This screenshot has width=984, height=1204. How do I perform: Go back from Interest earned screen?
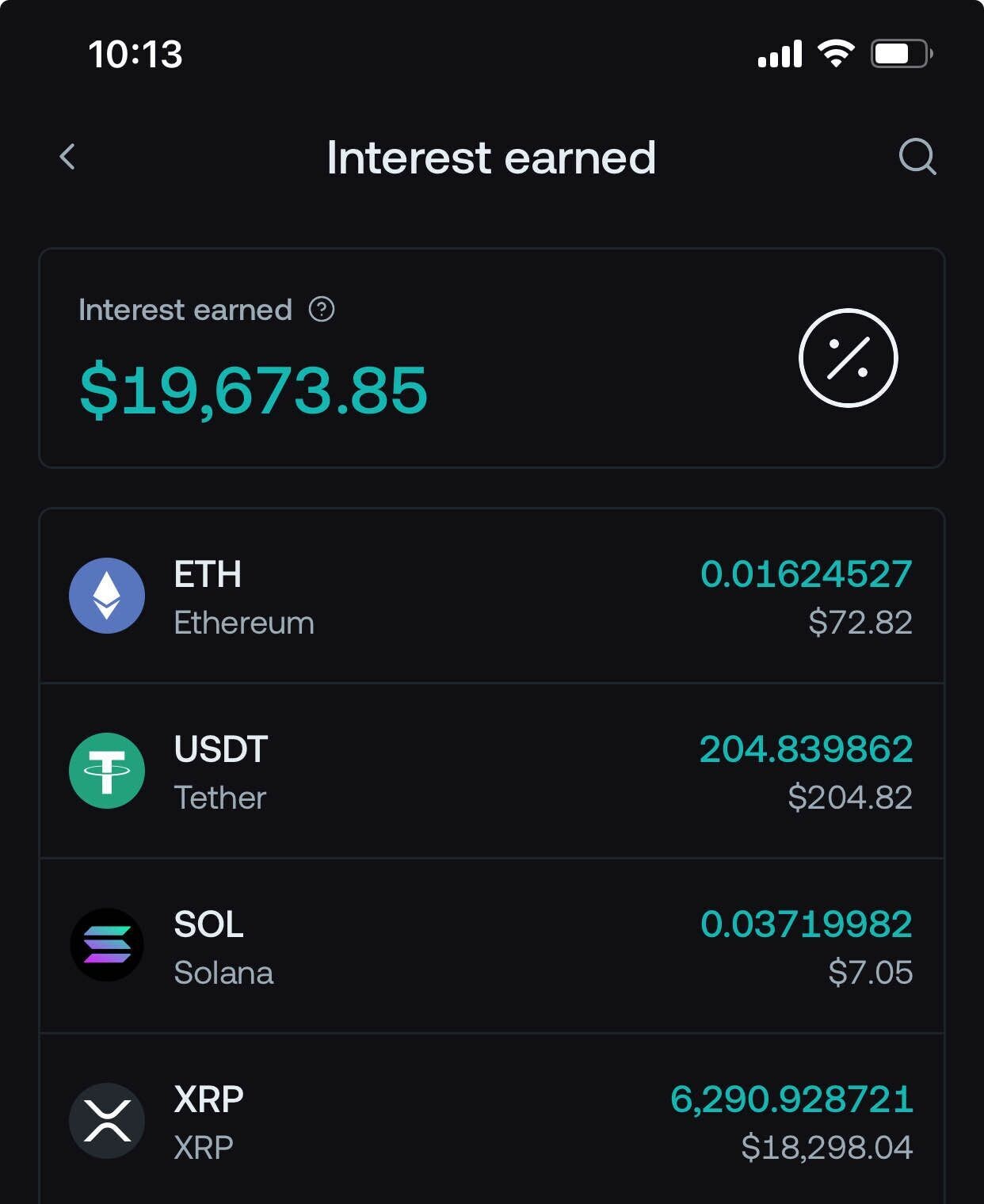point(68,157)
